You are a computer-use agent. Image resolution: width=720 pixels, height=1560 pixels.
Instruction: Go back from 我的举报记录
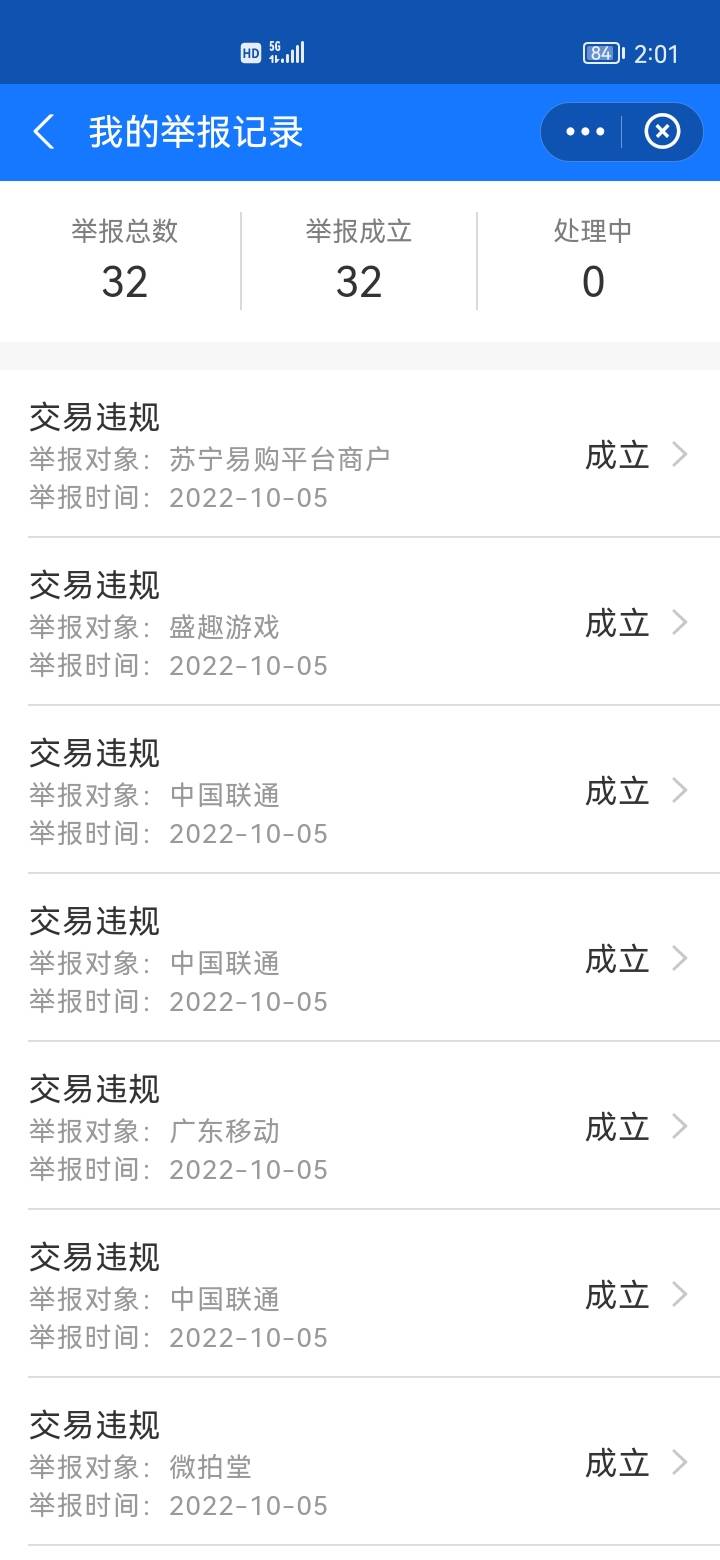point(44,132)
